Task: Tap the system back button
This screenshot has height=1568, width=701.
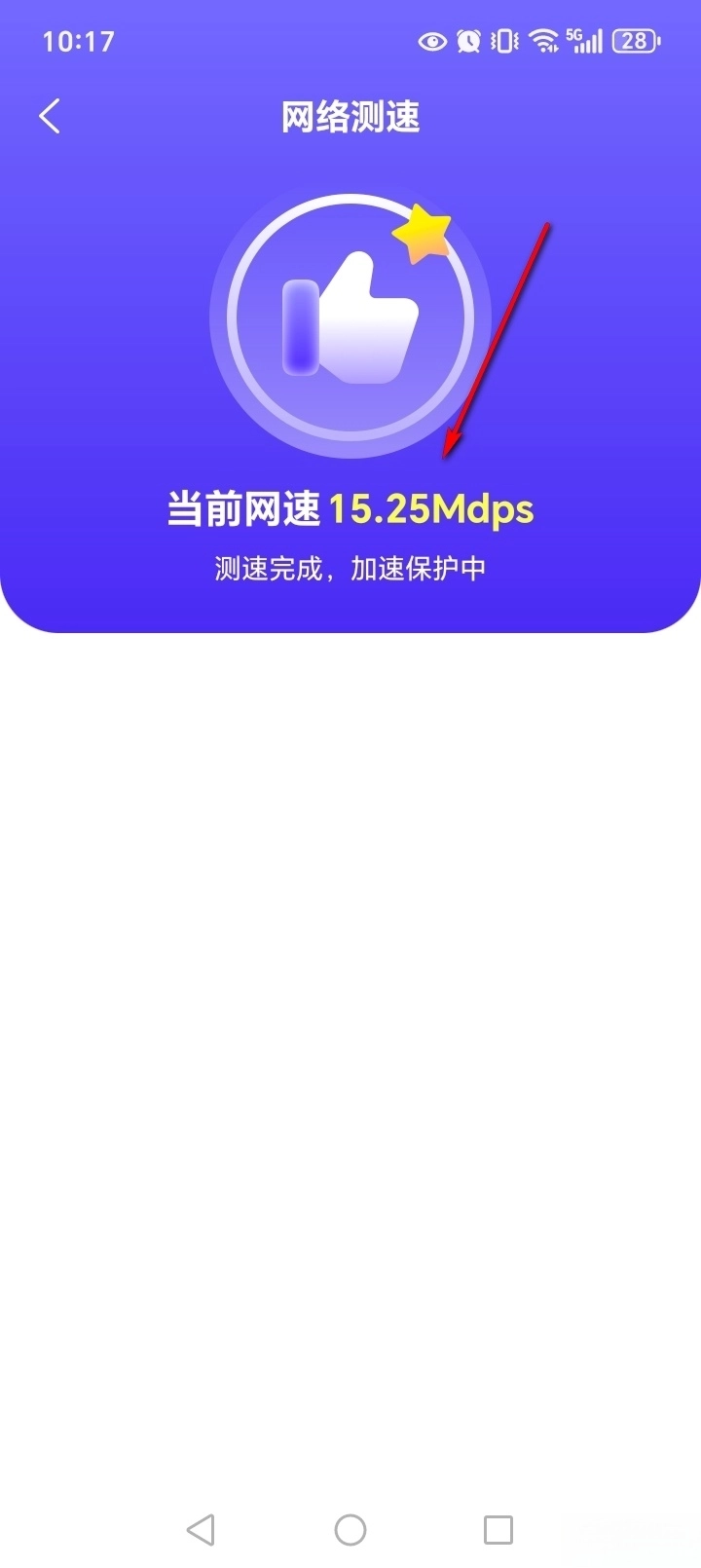Action: click(x=201, y=1529)
